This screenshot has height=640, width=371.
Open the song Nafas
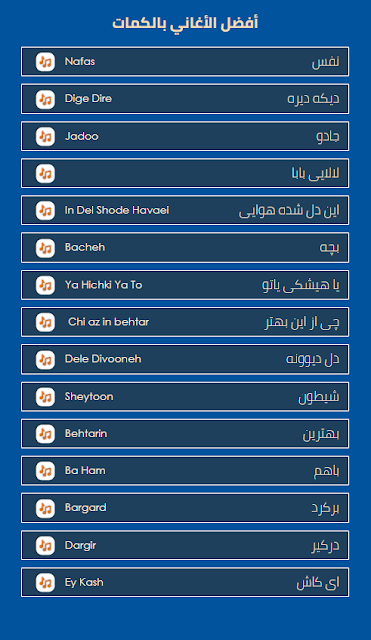185,62
